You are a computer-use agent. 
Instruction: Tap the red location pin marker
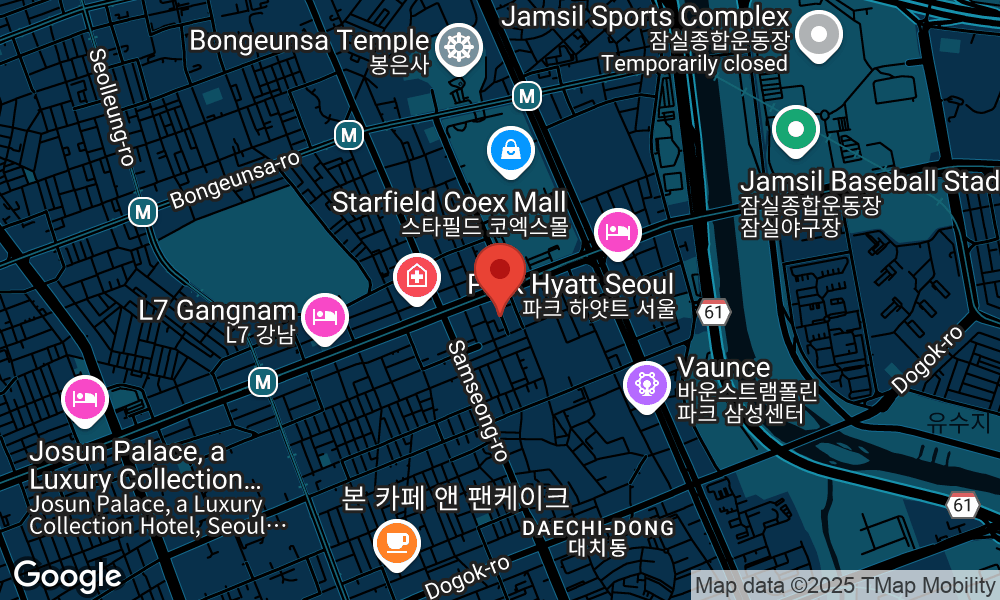500,272
